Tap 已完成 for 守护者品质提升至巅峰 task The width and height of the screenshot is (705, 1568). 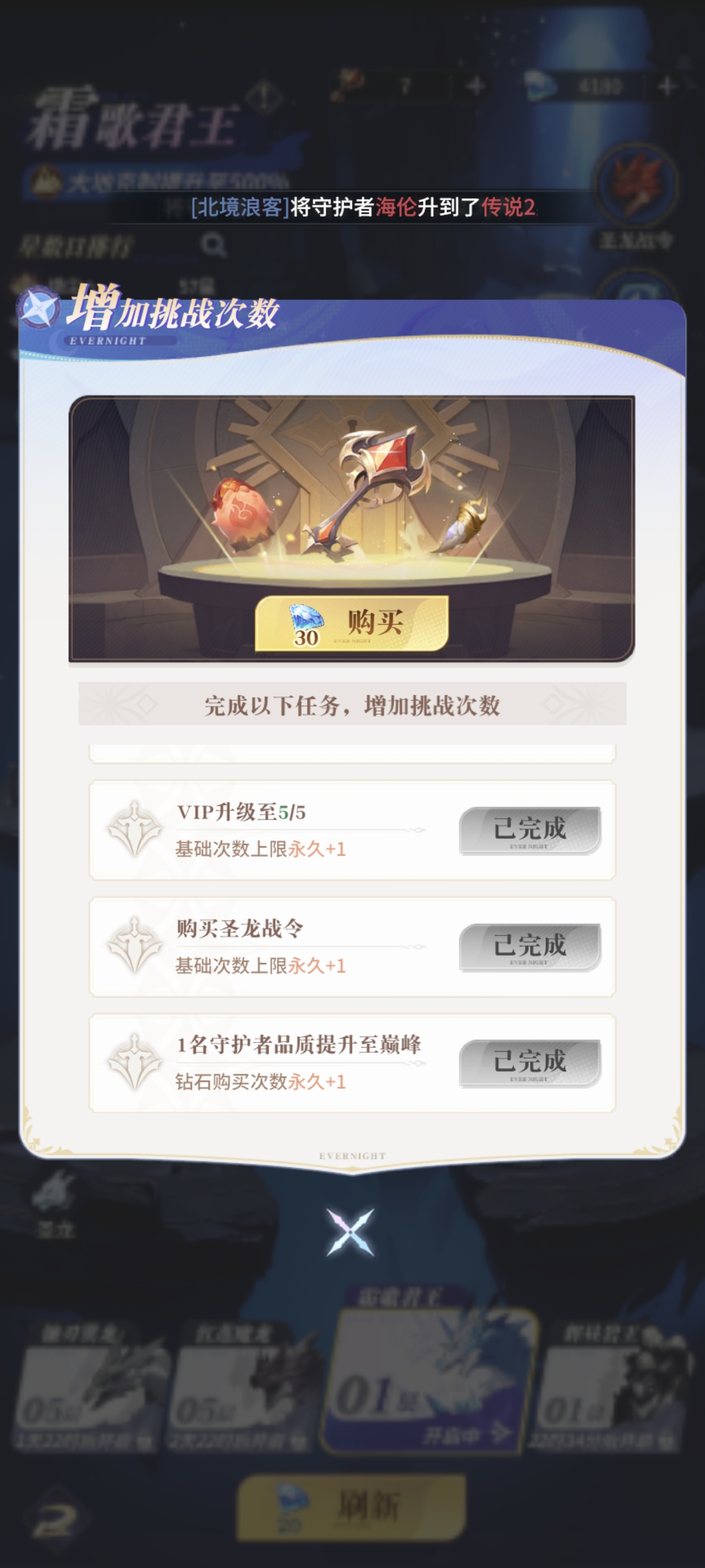(529, 1063)
